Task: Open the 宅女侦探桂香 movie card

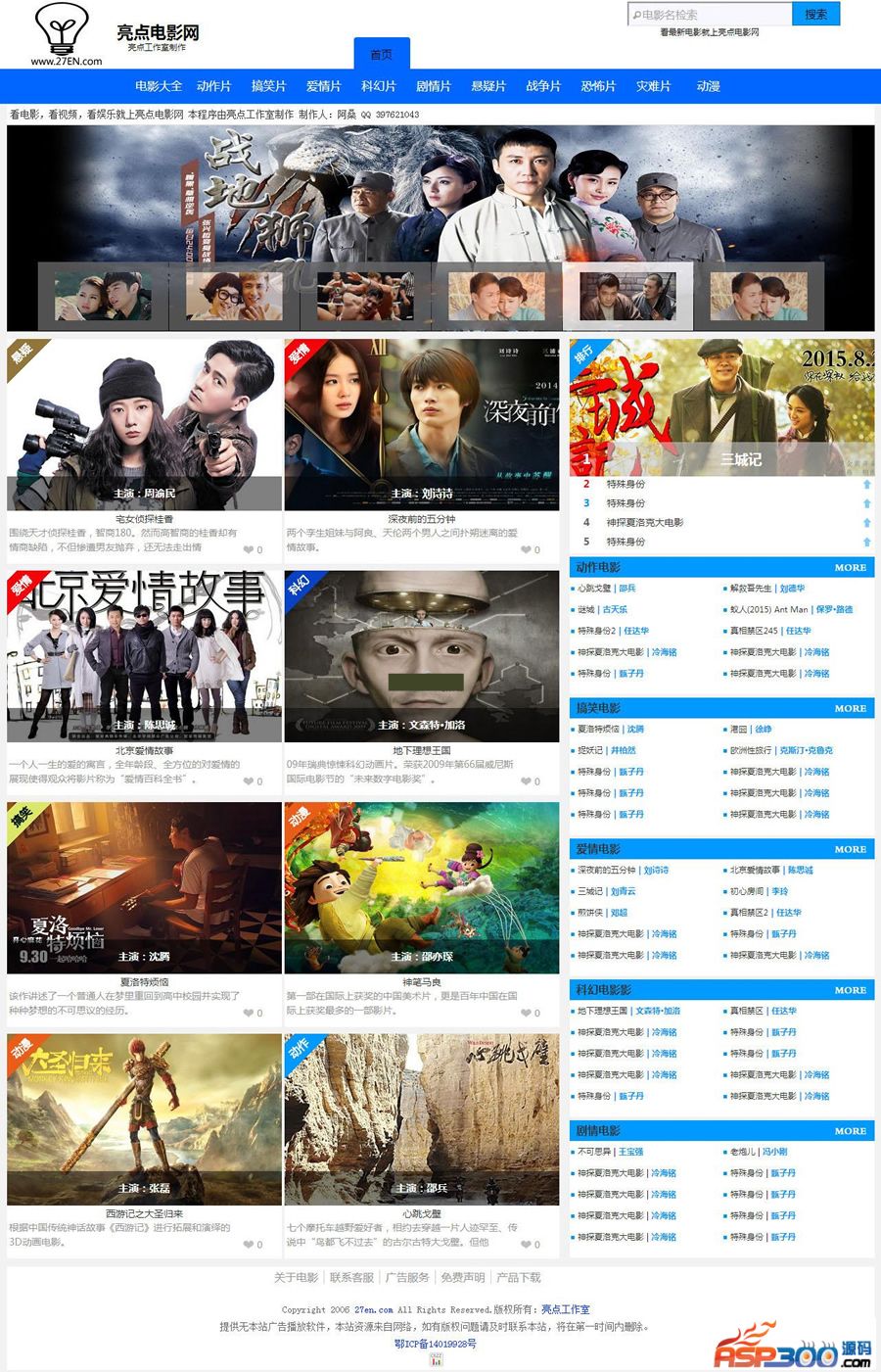Action: pyautogui.click(x=144, y=424)
